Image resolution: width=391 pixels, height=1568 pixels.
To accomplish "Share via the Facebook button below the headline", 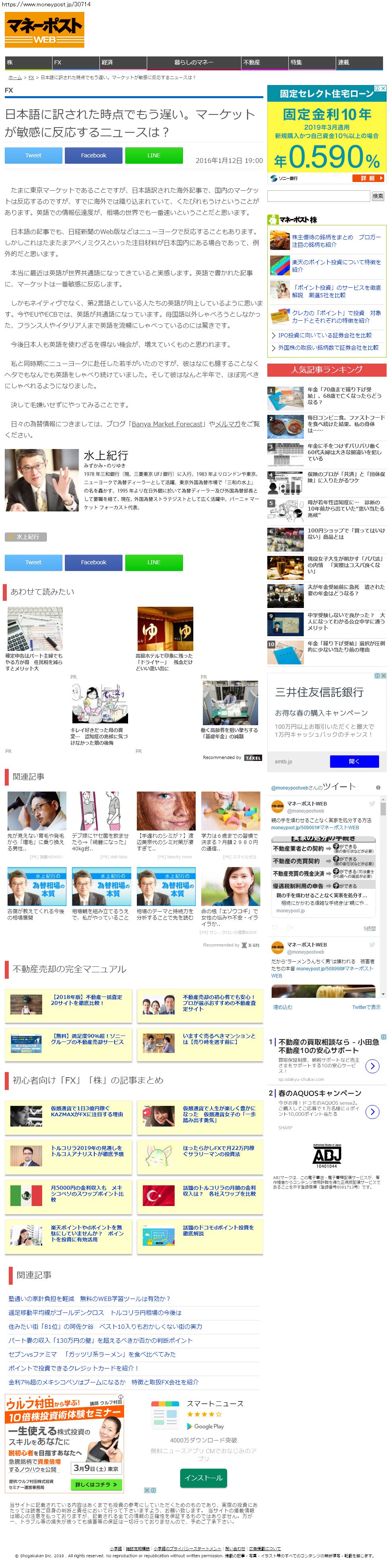I will (x=94, y=155).
